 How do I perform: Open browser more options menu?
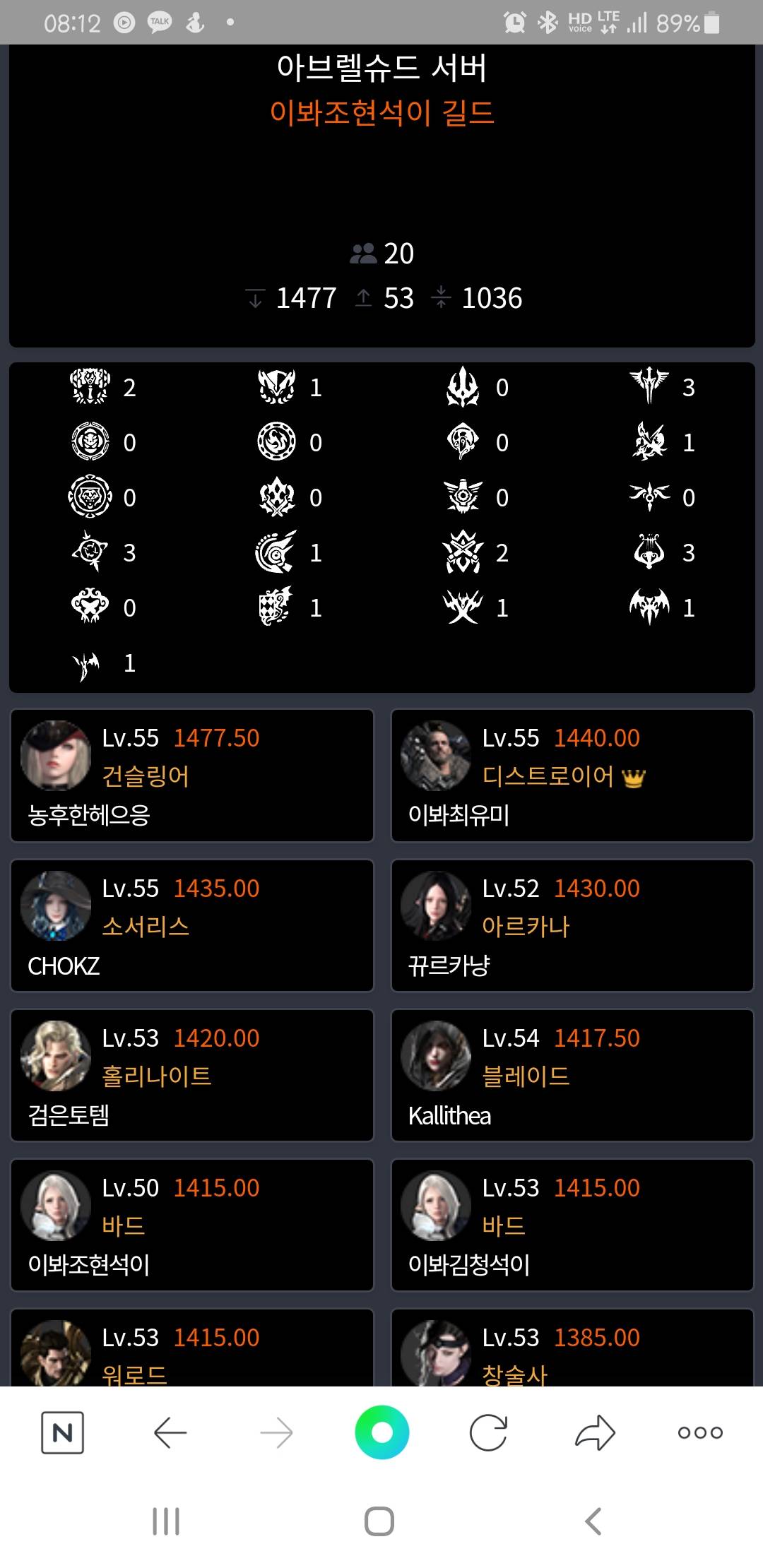point(700,1432)
